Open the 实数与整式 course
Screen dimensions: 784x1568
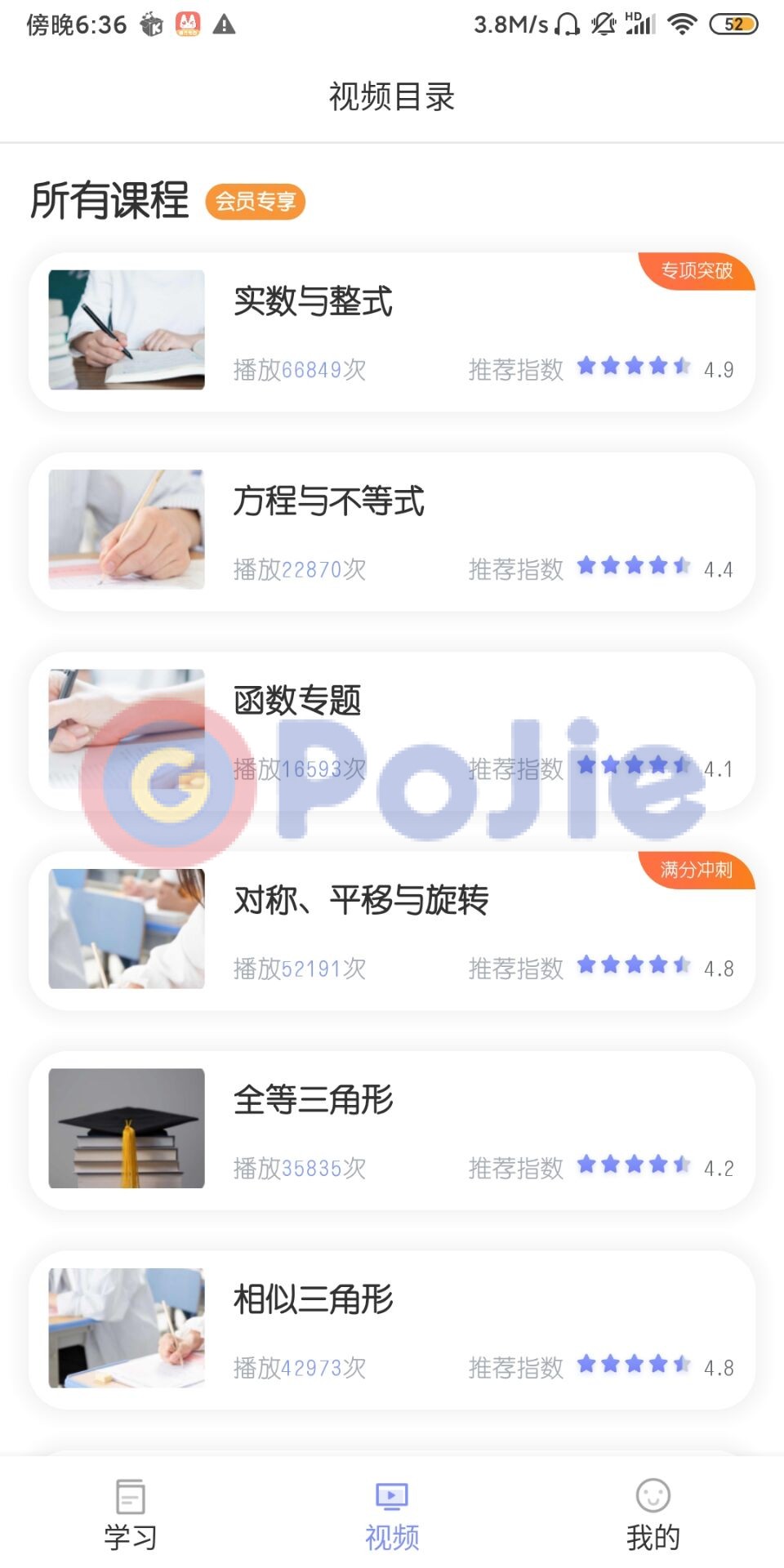coord(392,331)
